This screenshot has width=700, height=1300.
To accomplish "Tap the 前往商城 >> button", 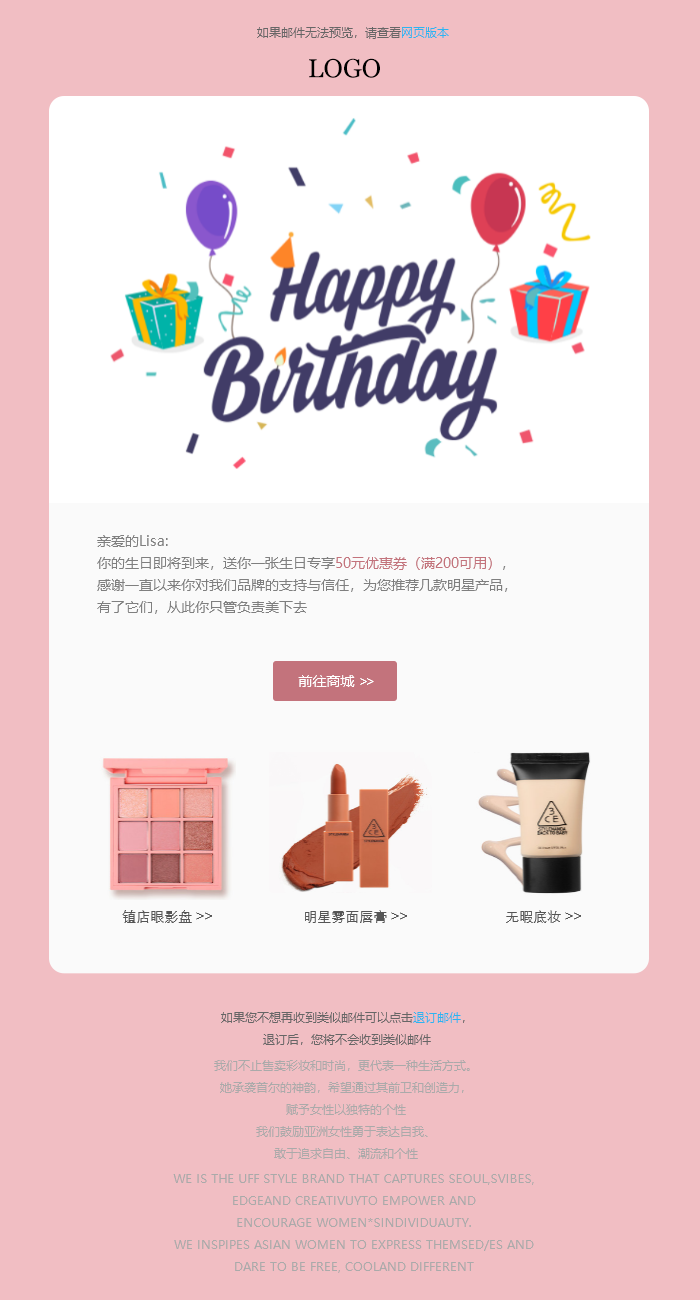I will pyautogui.click(x=335, y=681).
